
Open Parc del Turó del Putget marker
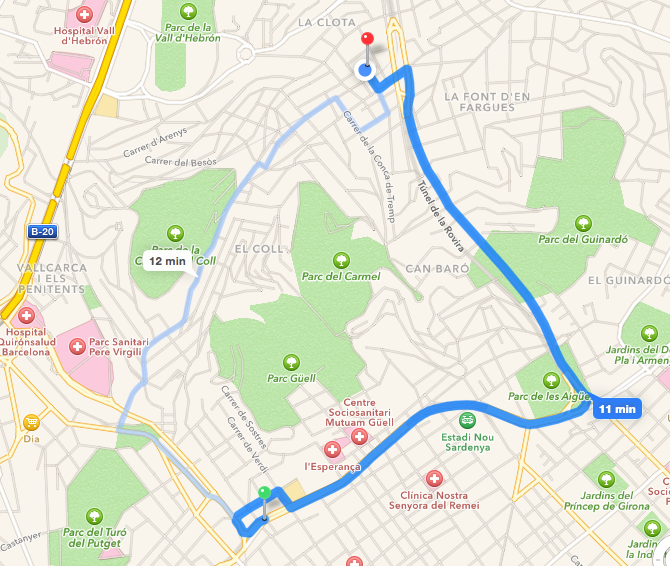95,516
